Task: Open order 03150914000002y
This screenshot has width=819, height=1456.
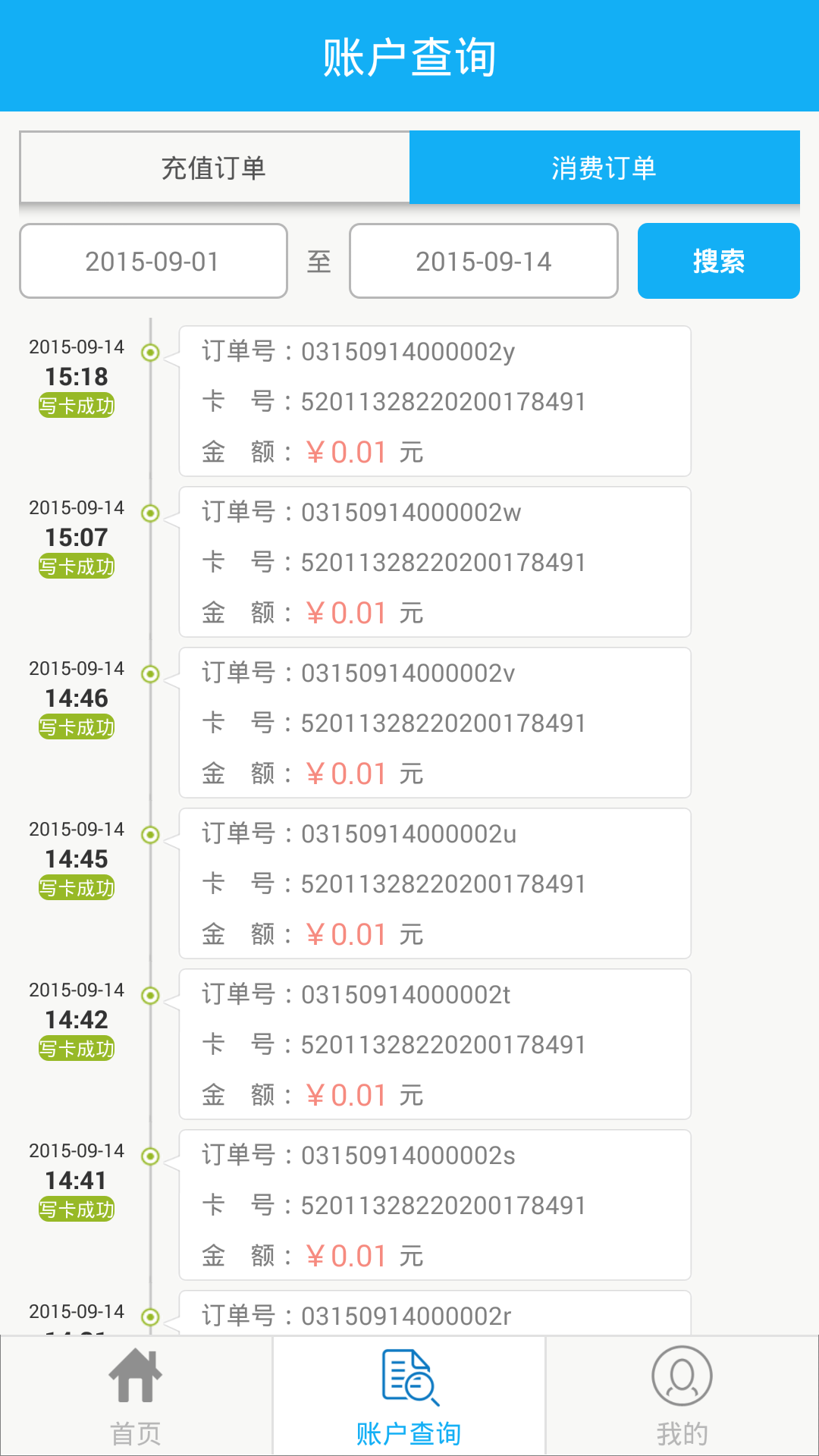Action: (x=435, y=401)
